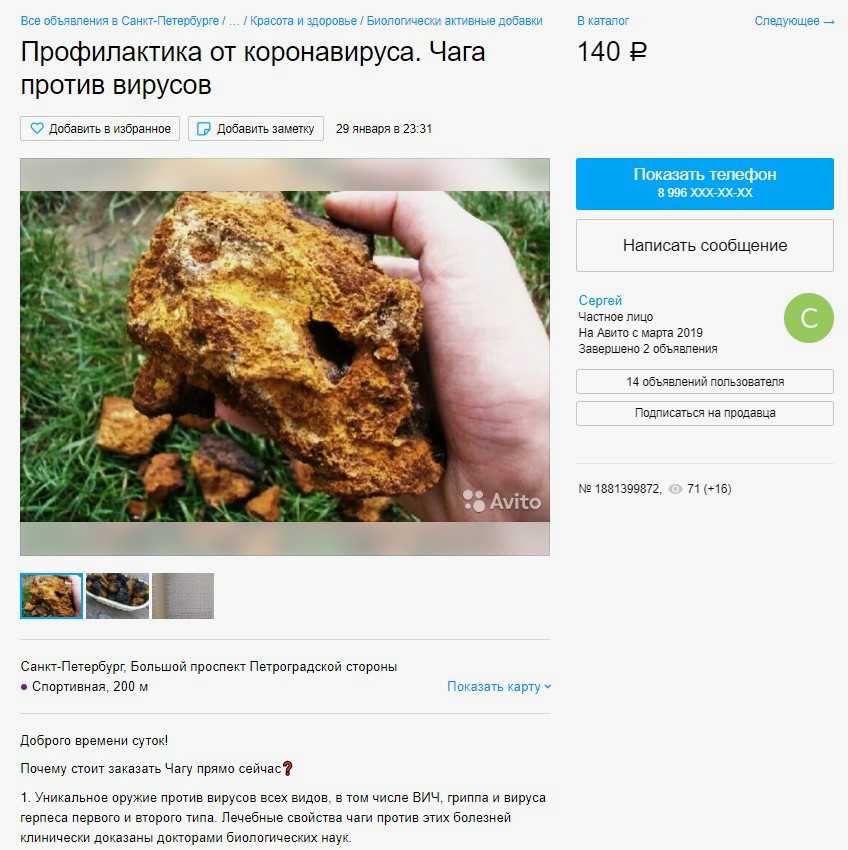
Task: Expand 'Показать карту' map view
Action: click(498, 687)
